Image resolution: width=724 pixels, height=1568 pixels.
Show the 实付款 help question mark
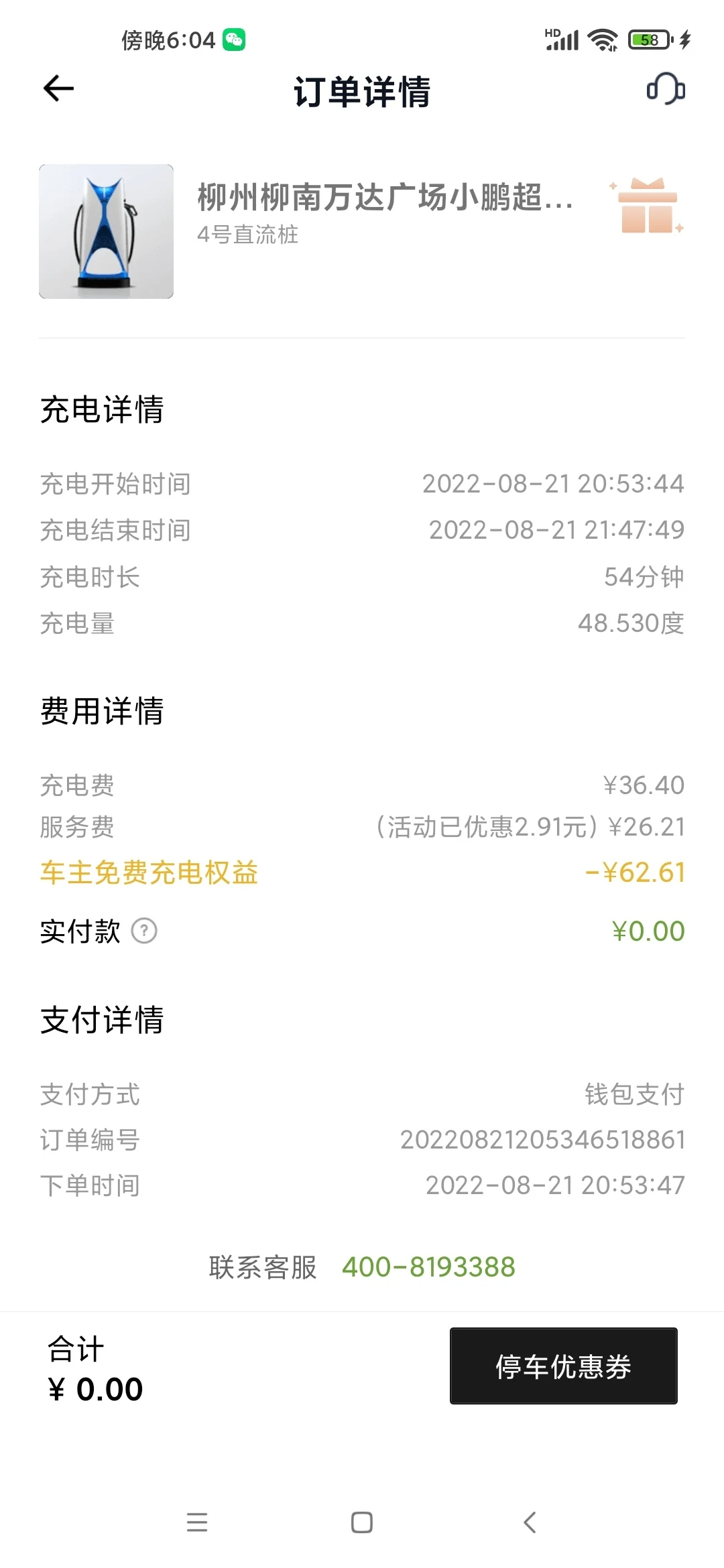144,931
